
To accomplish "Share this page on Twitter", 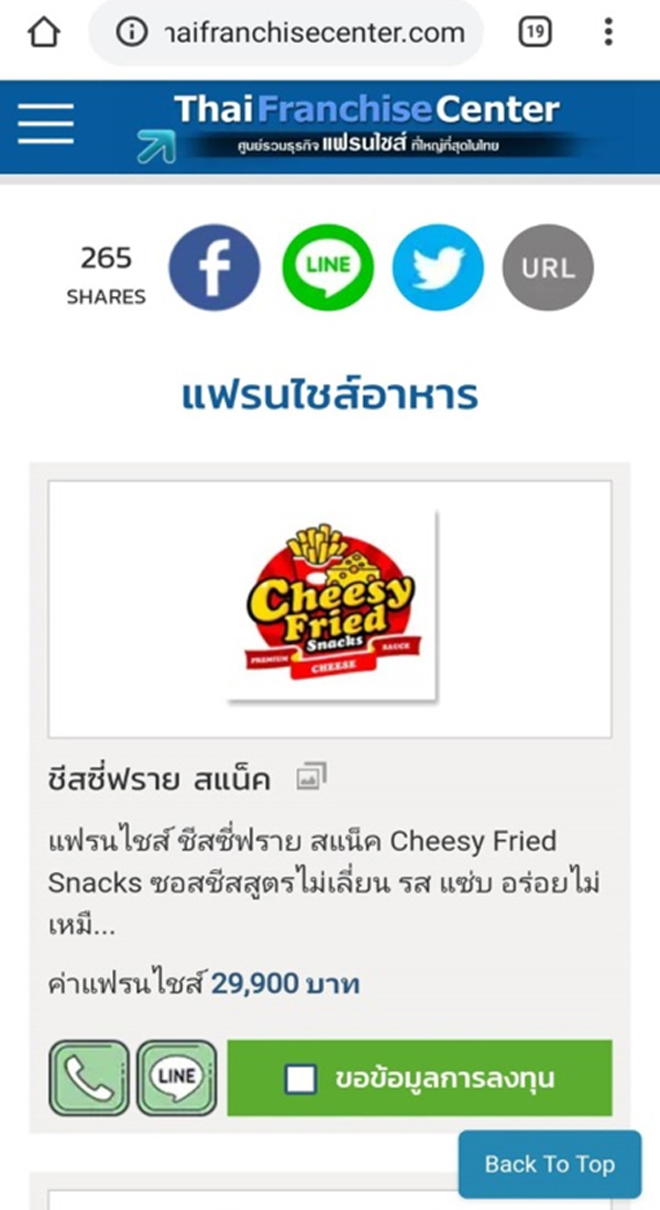I will pos(437,267).
